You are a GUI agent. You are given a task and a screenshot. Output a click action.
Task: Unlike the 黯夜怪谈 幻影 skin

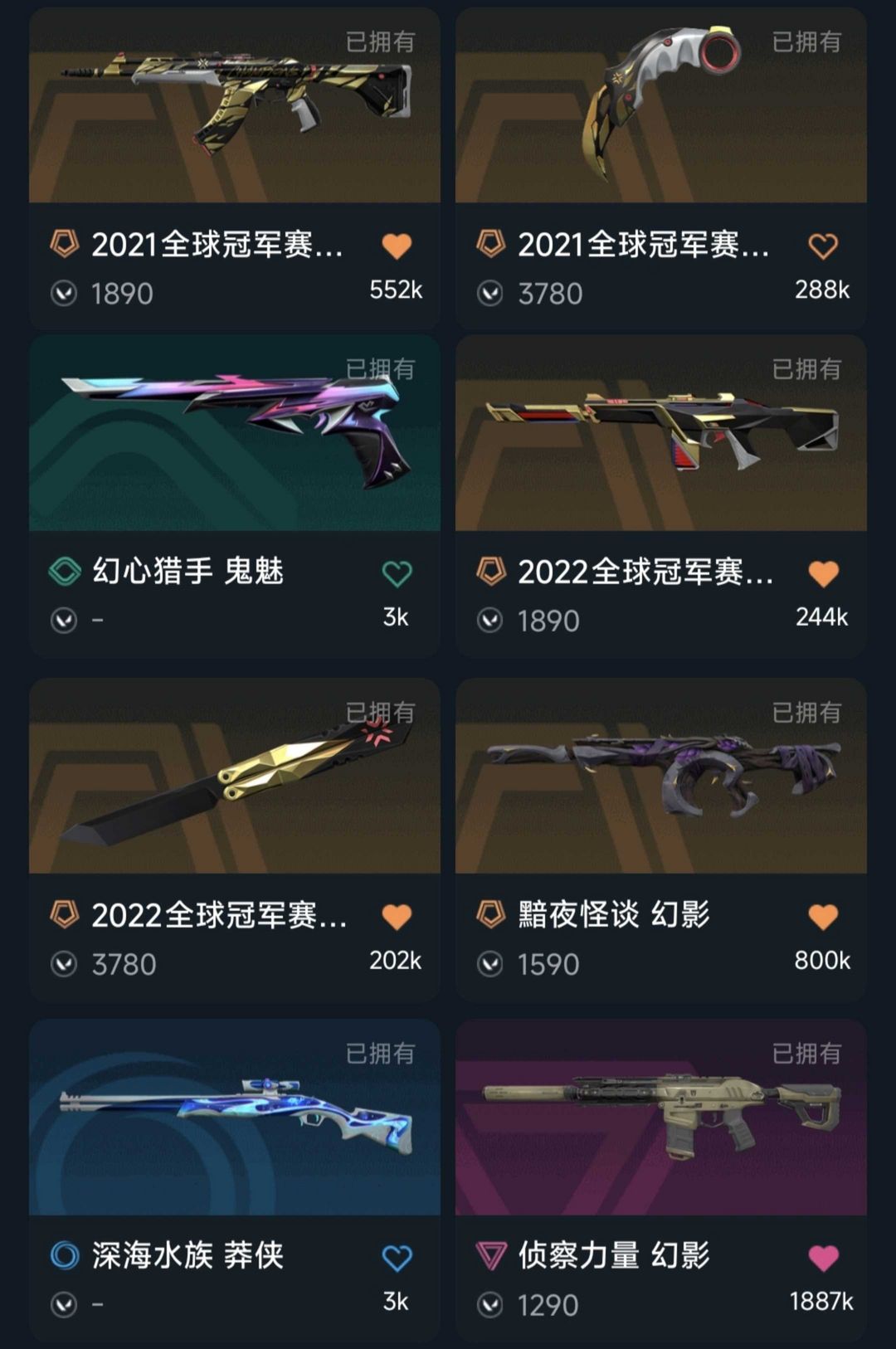pos(822,917)
